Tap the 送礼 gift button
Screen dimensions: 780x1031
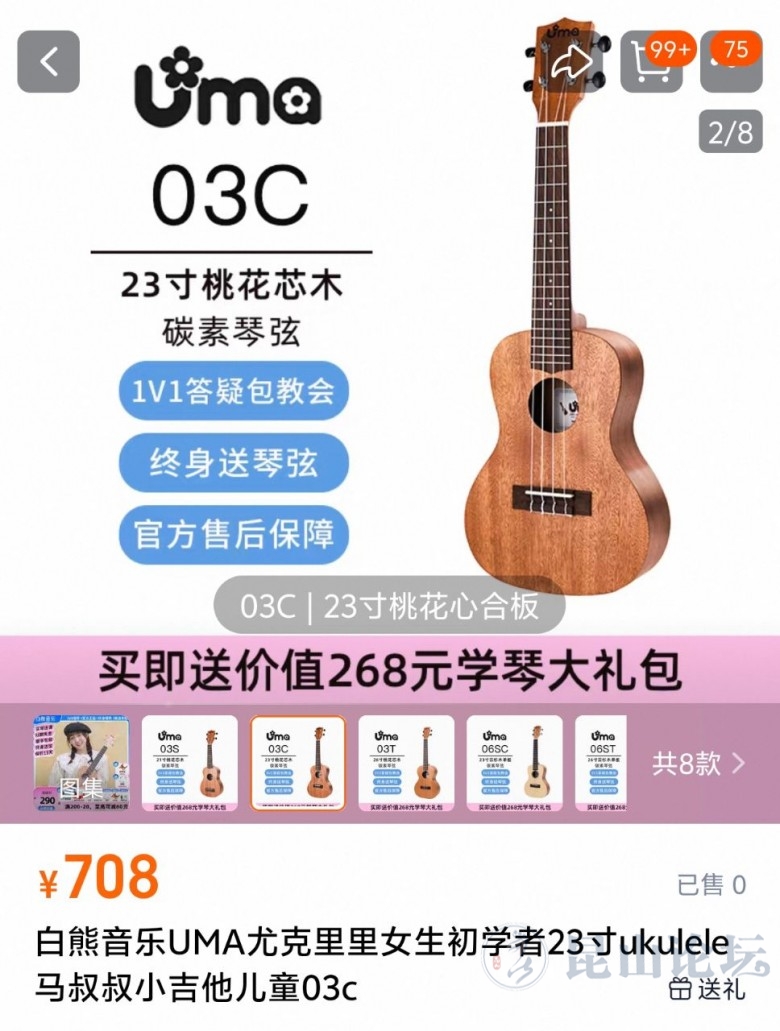coord(708,989)
